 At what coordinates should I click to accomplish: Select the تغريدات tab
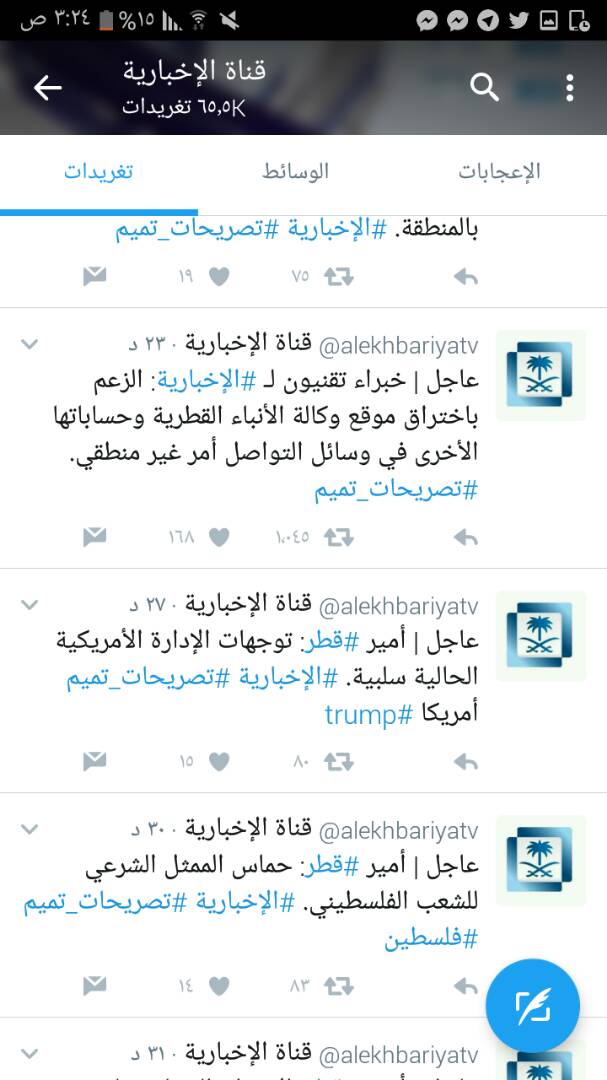point(99,172)
